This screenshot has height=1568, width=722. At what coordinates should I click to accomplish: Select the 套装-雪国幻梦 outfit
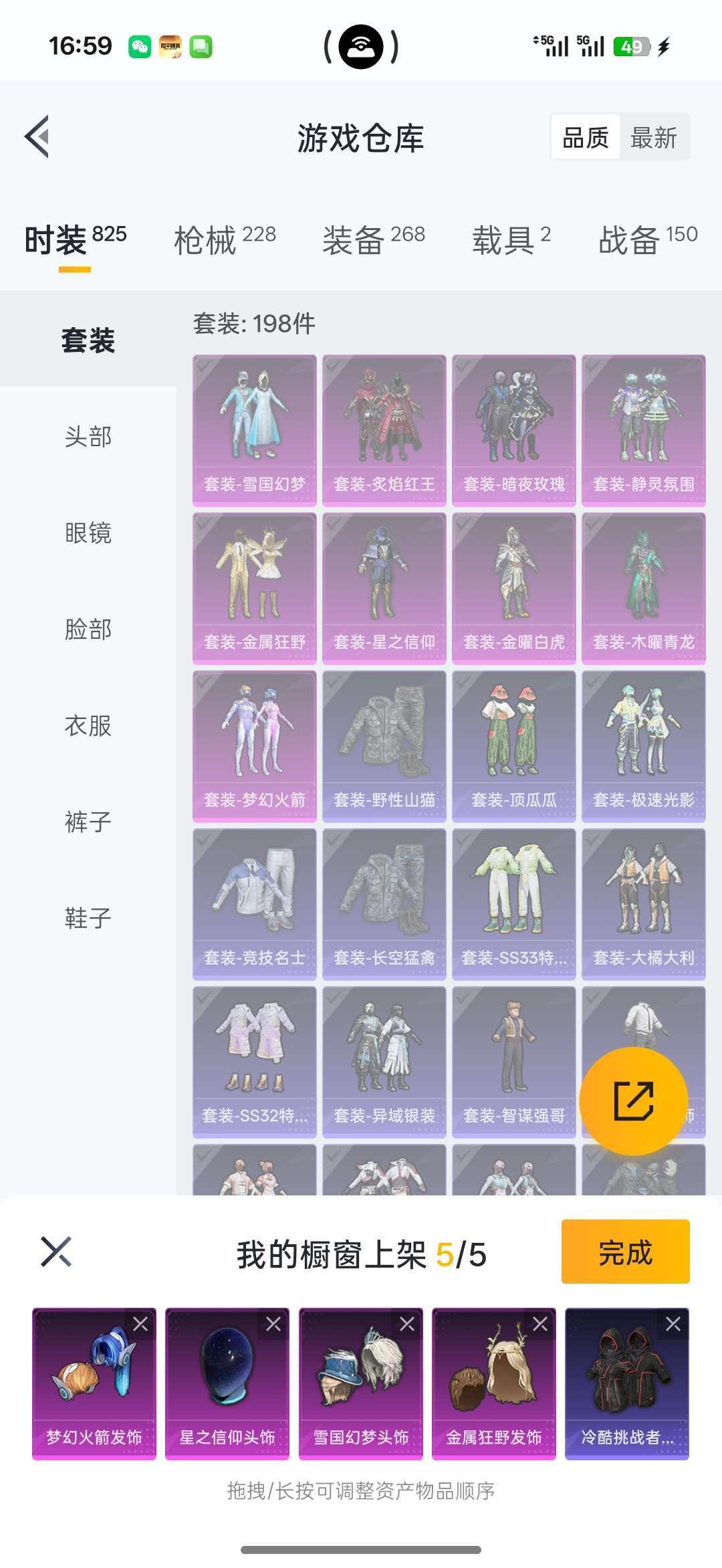tap(255, 431)
